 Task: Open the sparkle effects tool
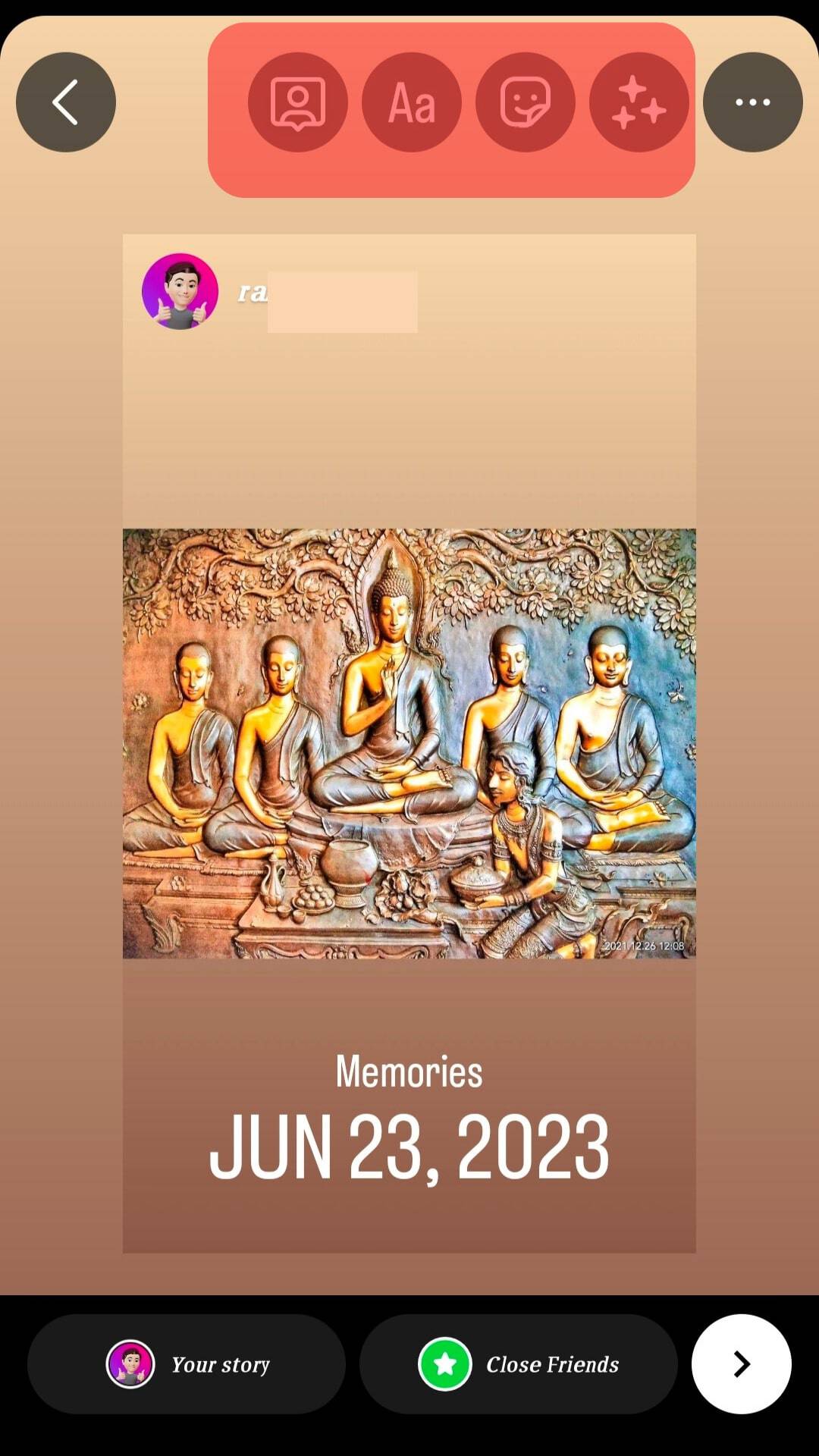pos(639,102)
